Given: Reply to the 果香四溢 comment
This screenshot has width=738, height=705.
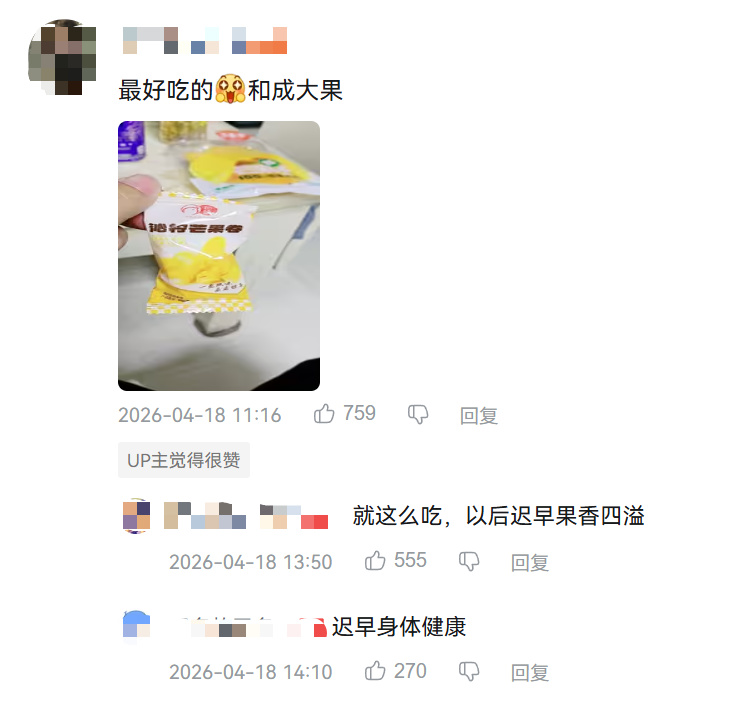Looking at the screenshot, I should pos(530,563).
